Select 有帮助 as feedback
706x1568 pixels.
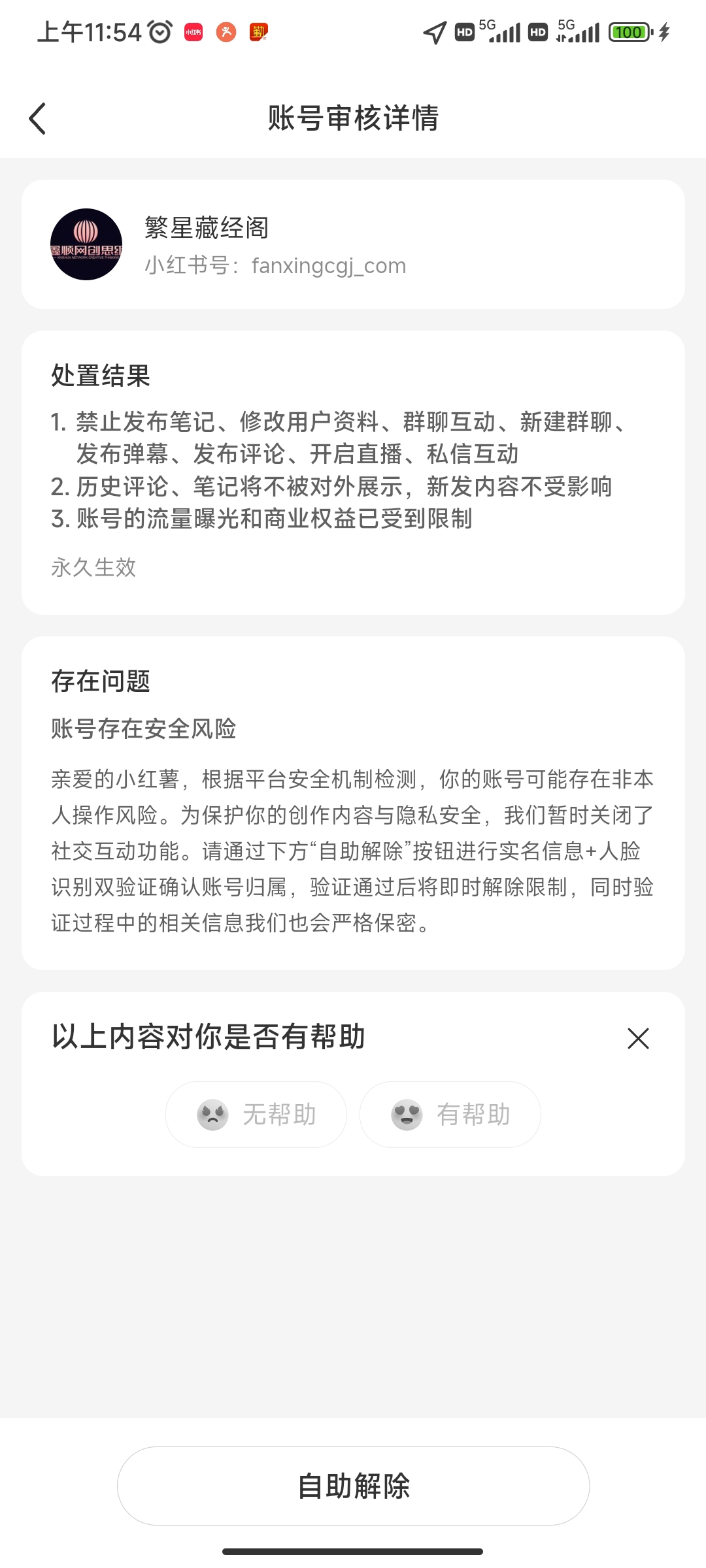pyautogui.click(x=450, y=1115)
